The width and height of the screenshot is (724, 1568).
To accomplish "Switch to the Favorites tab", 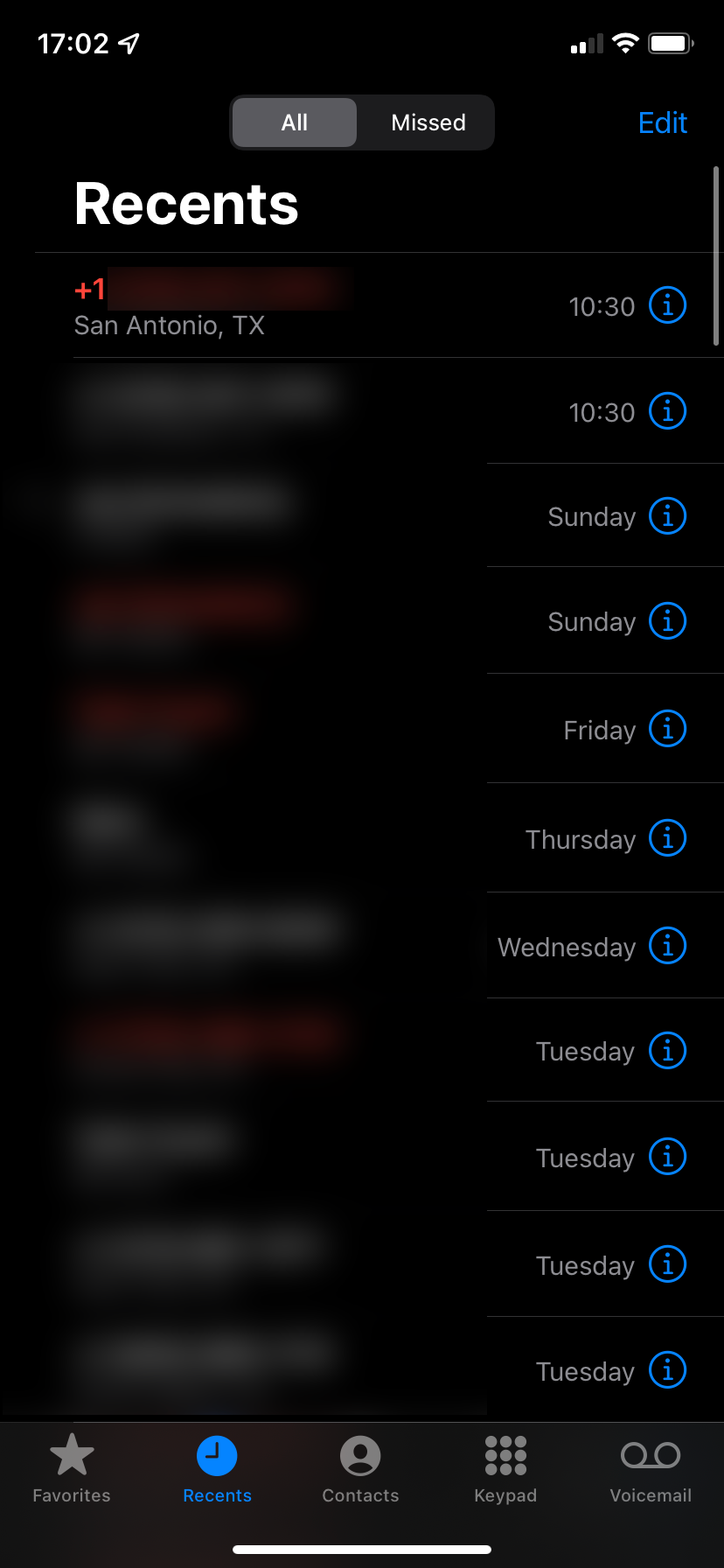I will tap(71, 1470).
